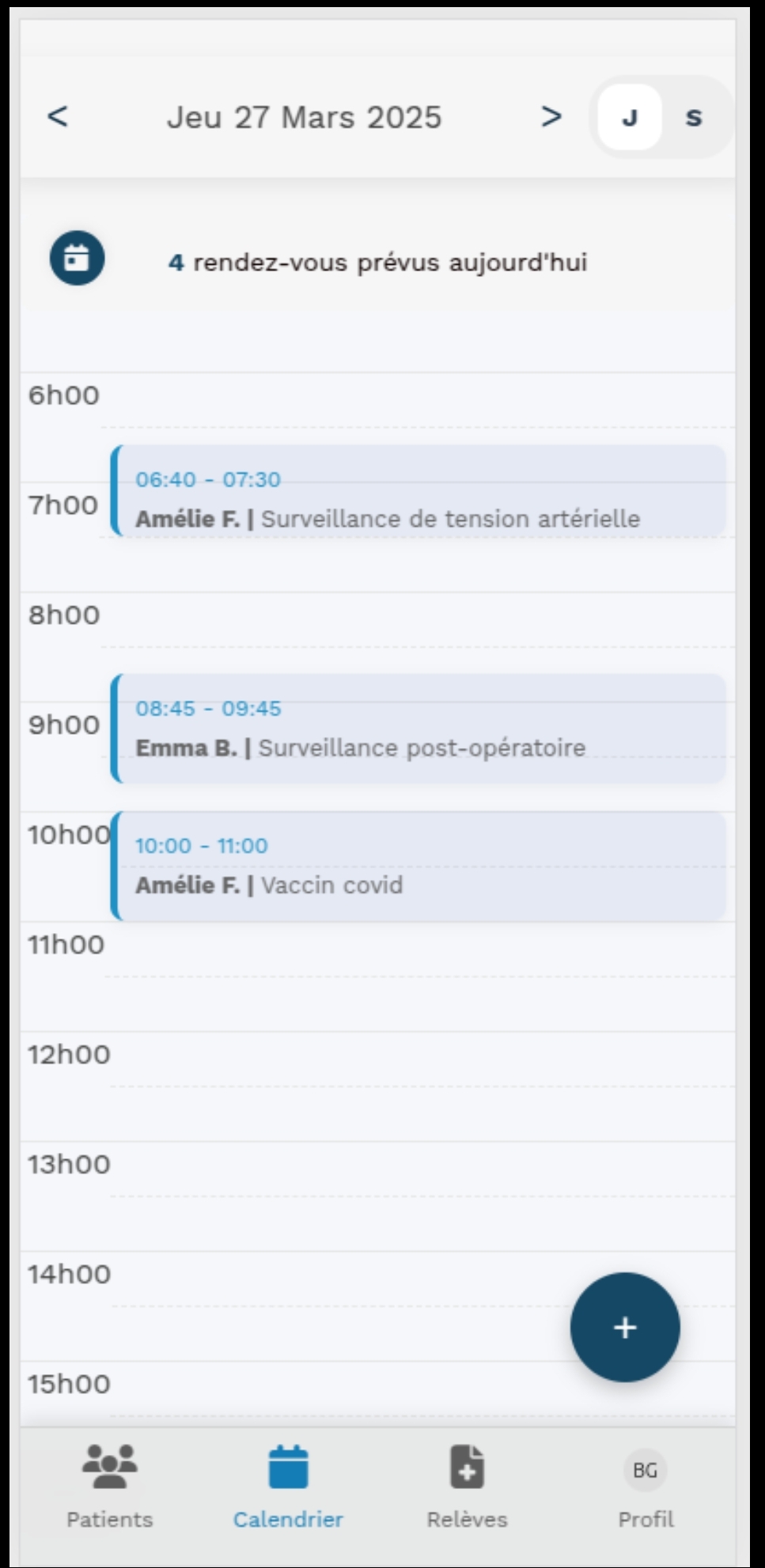This screenshot has width=765, height=1568.
Task: Open Emma B.'s post-operative monitoring appointment
Action: tap(418, 728)
